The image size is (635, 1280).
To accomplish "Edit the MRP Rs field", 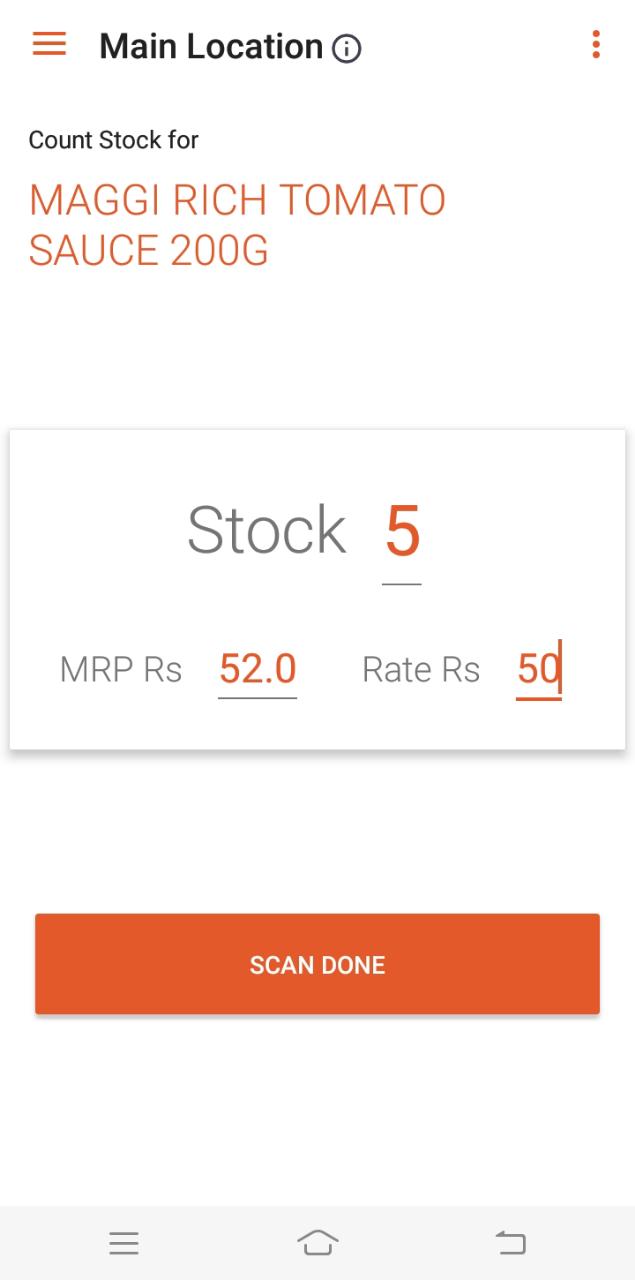I will tap(258, 669).
